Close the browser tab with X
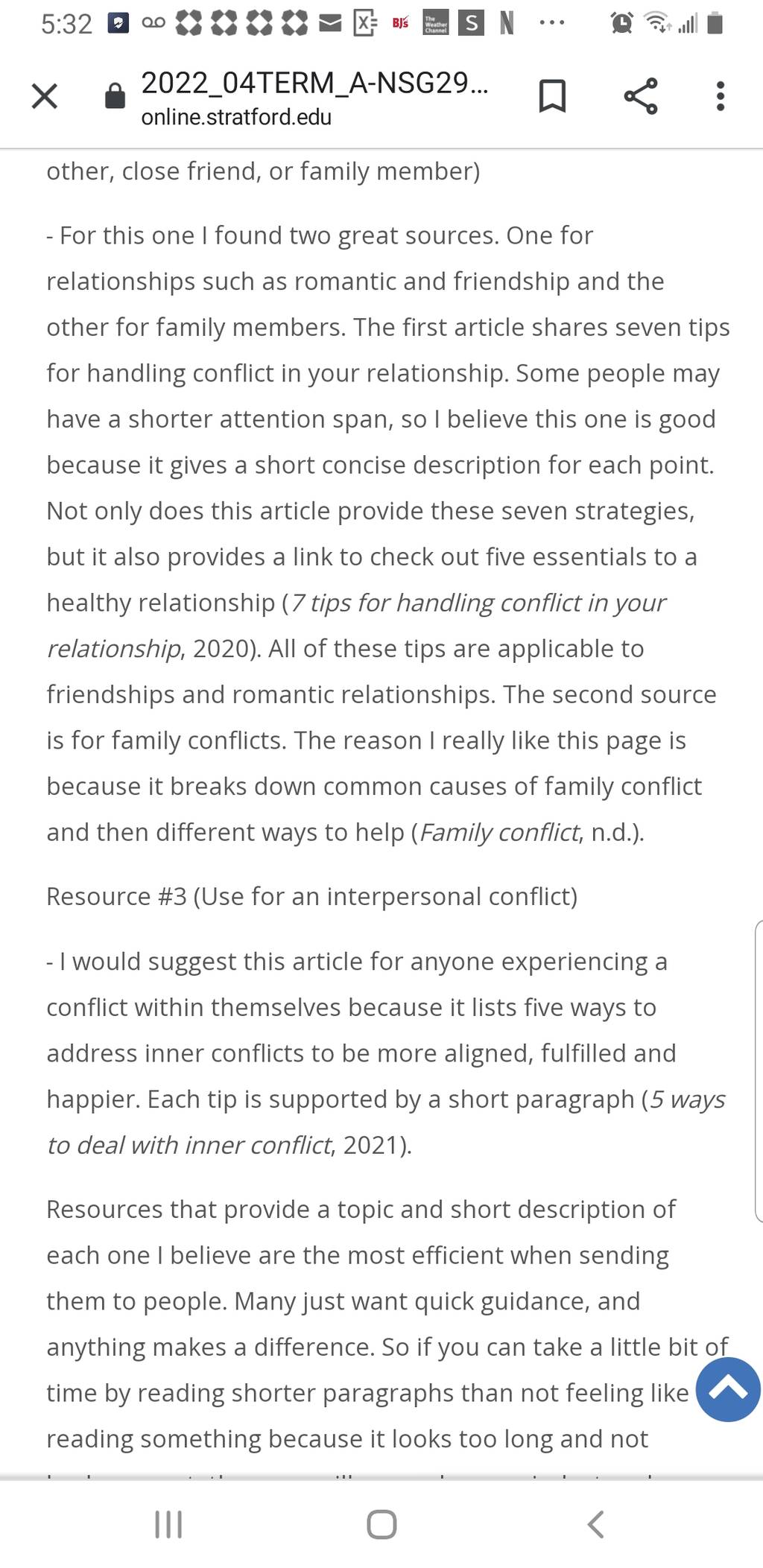The width and height of the screenshot is (763, 1568). [45, 96]
